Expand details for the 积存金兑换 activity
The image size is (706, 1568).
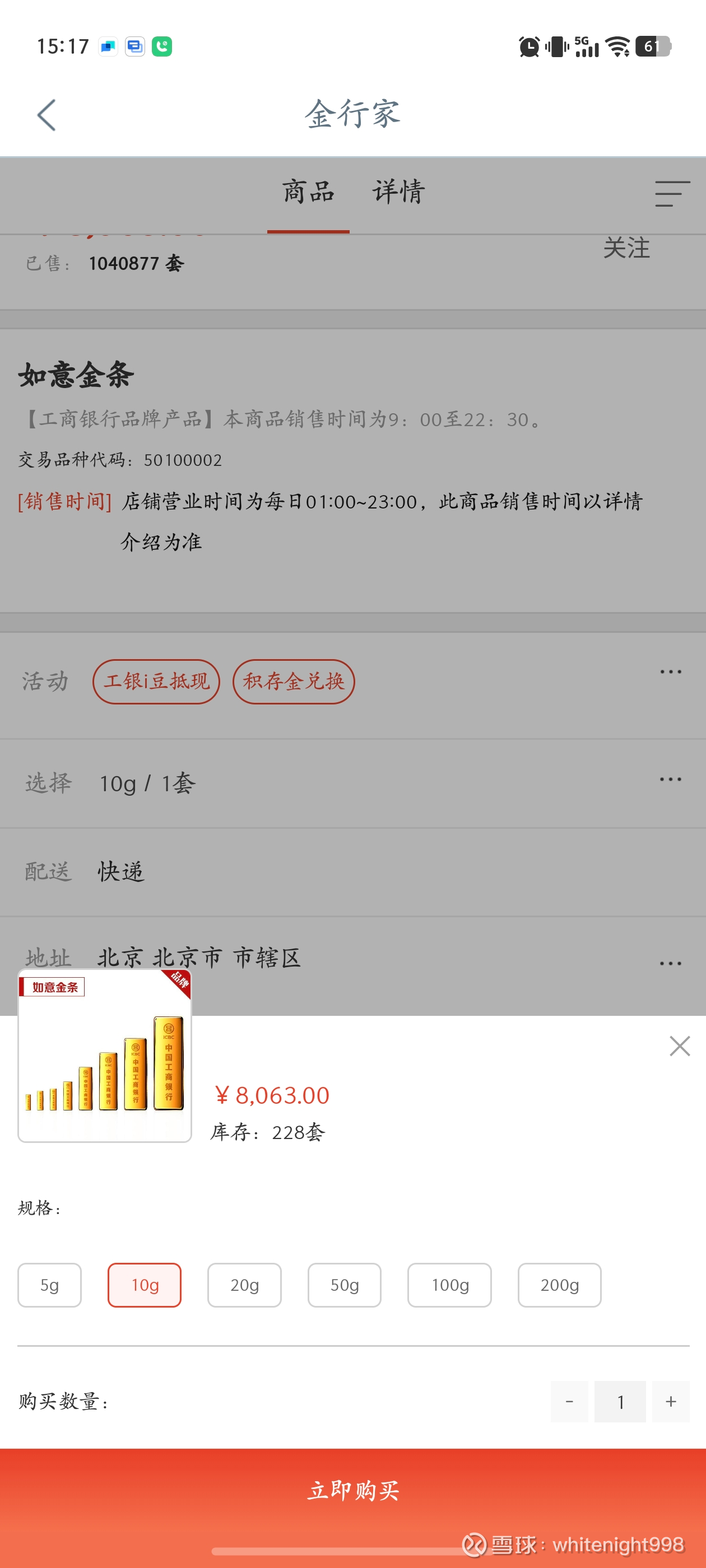point(294,682)
